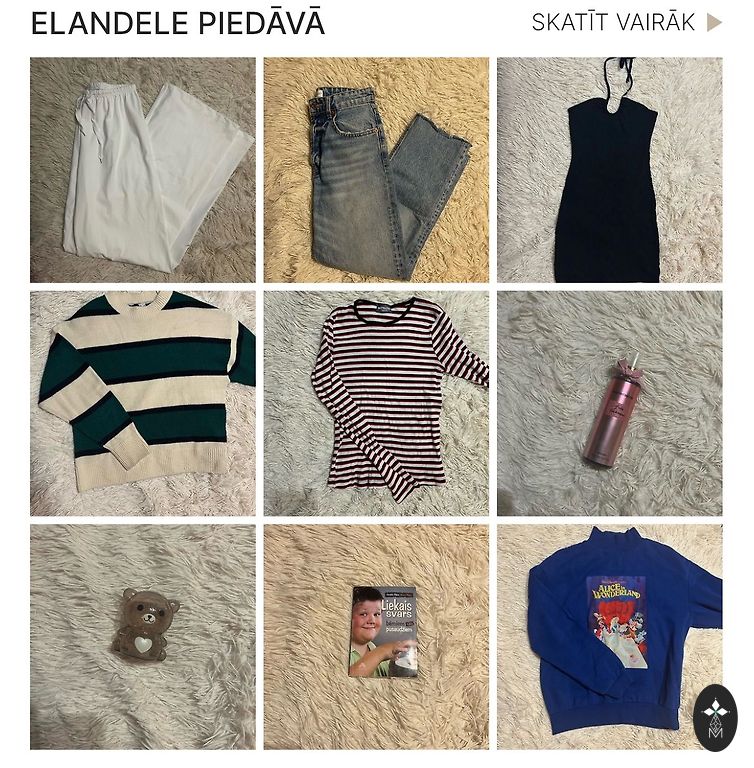The height and width of the screenshot is (768, 754).
Task: Open the Liekais svars book listing
Action: [376, 637]
